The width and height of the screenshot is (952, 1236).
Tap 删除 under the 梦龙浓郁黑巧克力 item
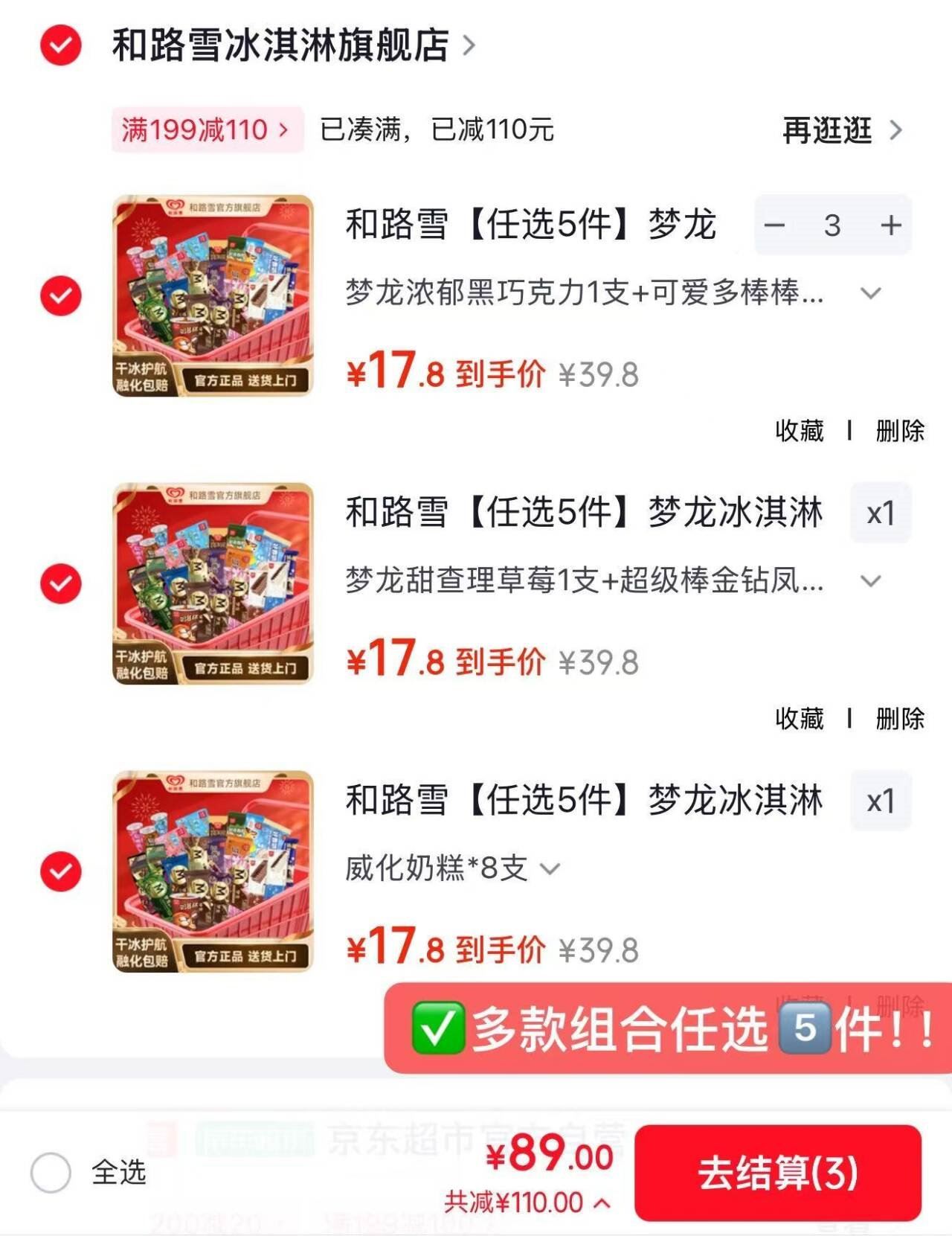pyautogui.click(x=900, y=430)
